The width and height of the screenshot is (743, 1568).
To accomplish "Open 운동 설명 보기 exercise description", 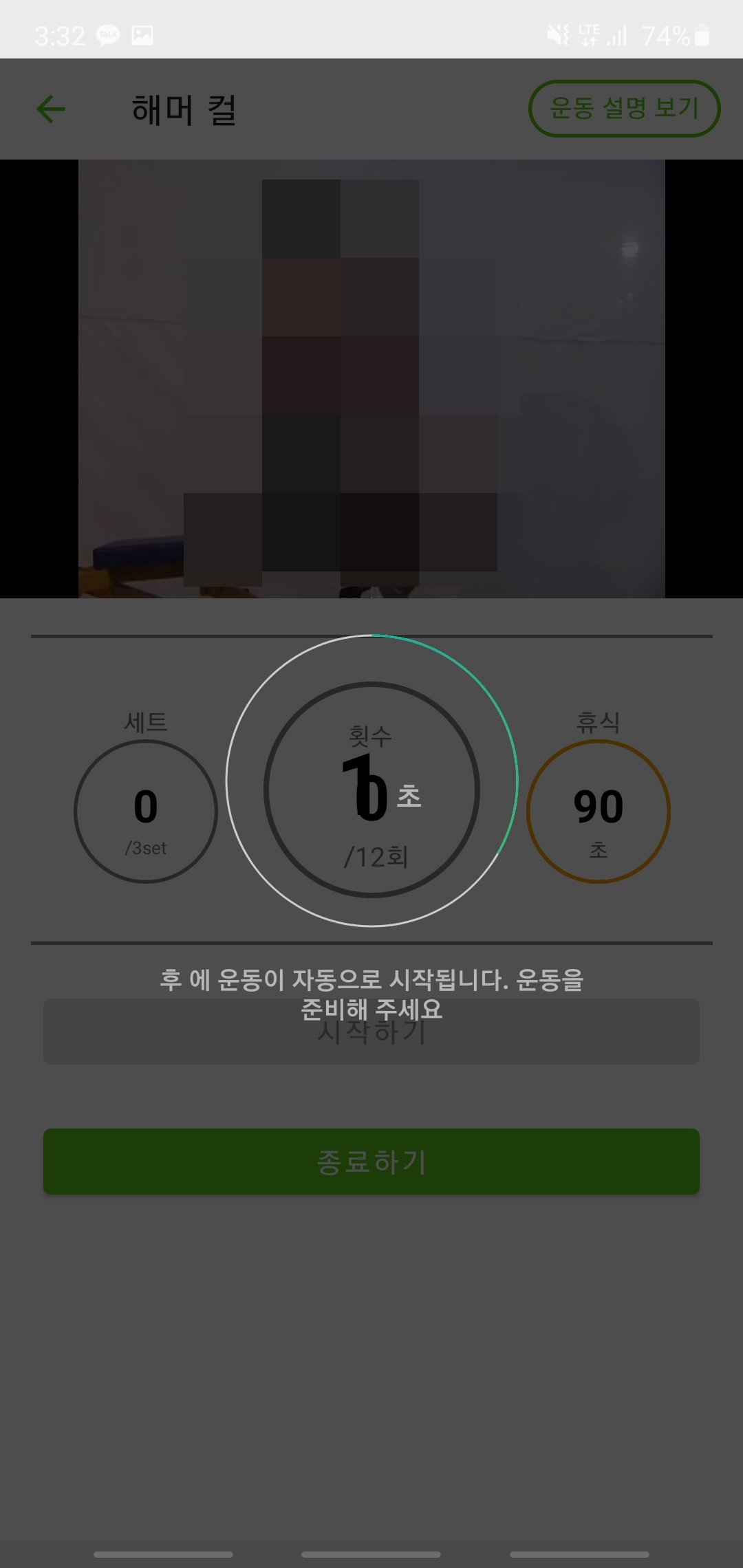I will pyautogui.click(x=624, y=108).
